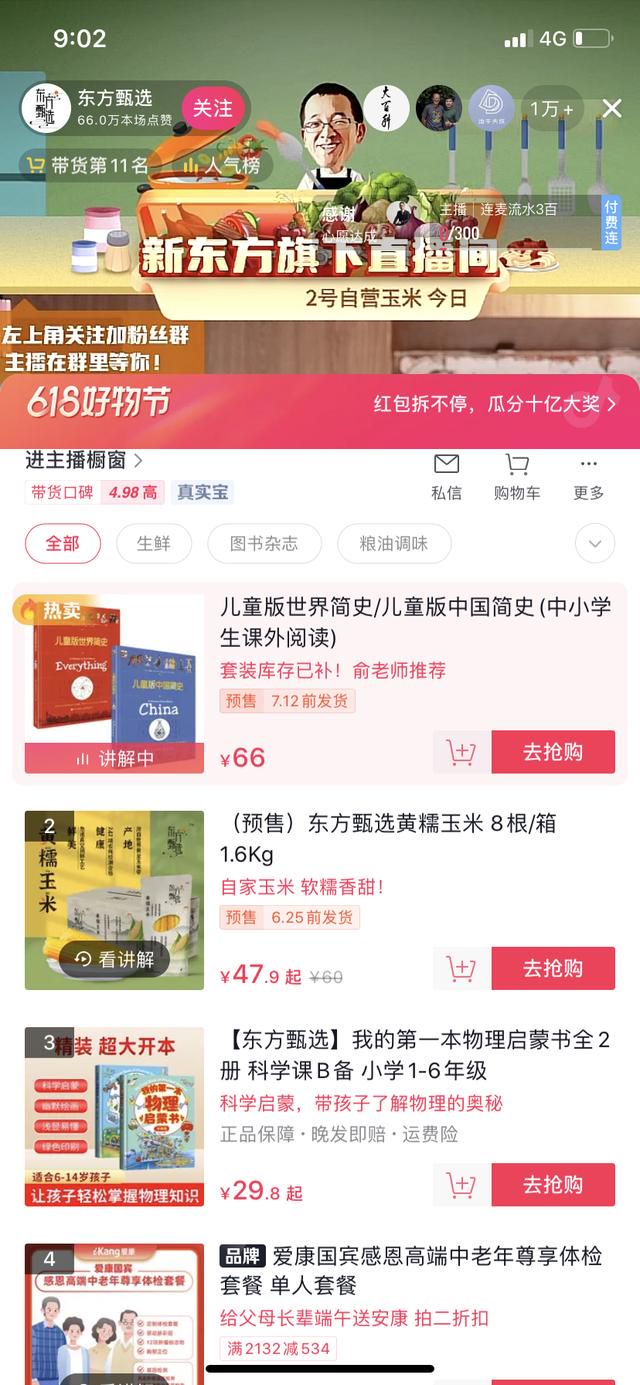This screenshot has width=640, height=1385.
Task: Select the 全部 category chip
Action: point(63,544)
